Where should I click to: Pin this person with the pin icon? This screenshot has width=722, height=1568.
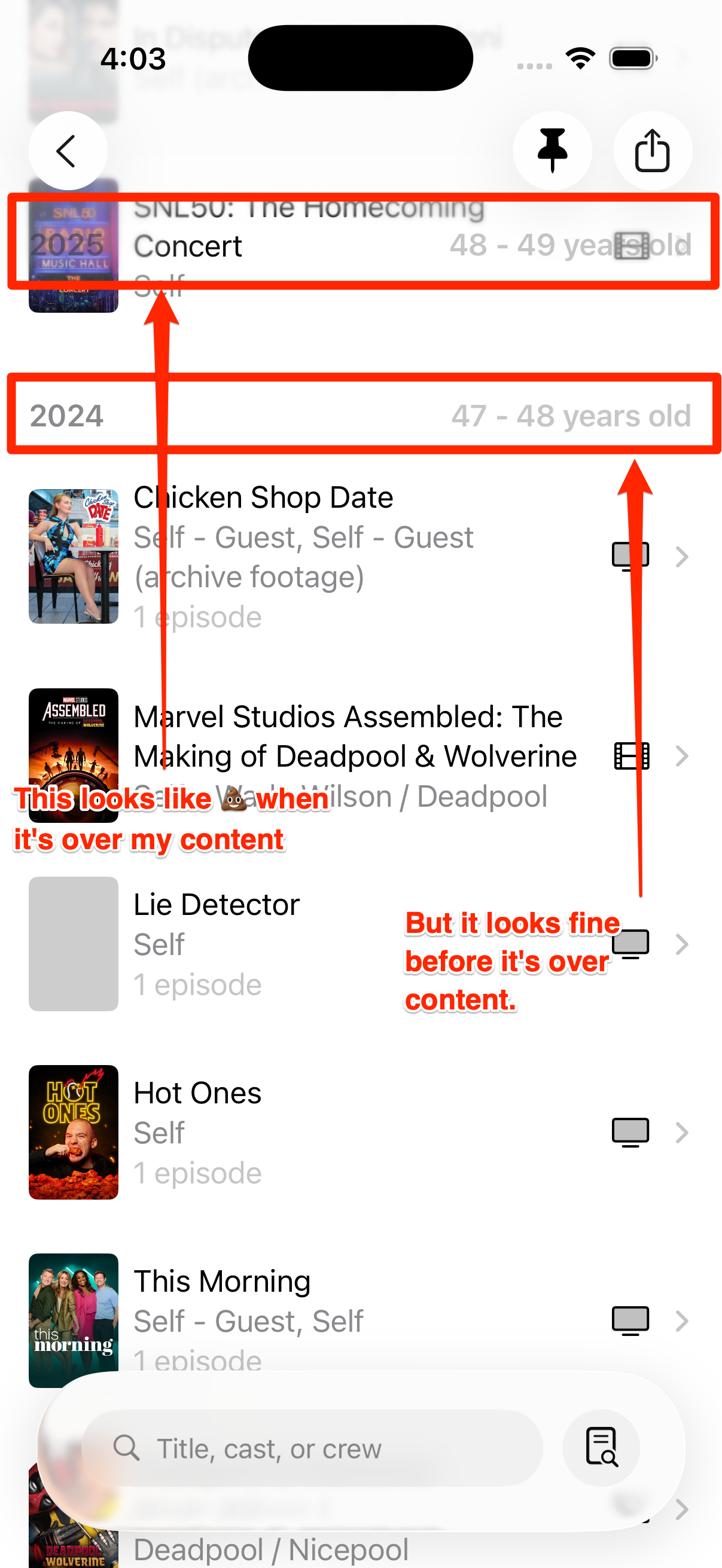[x=552, y=150]
